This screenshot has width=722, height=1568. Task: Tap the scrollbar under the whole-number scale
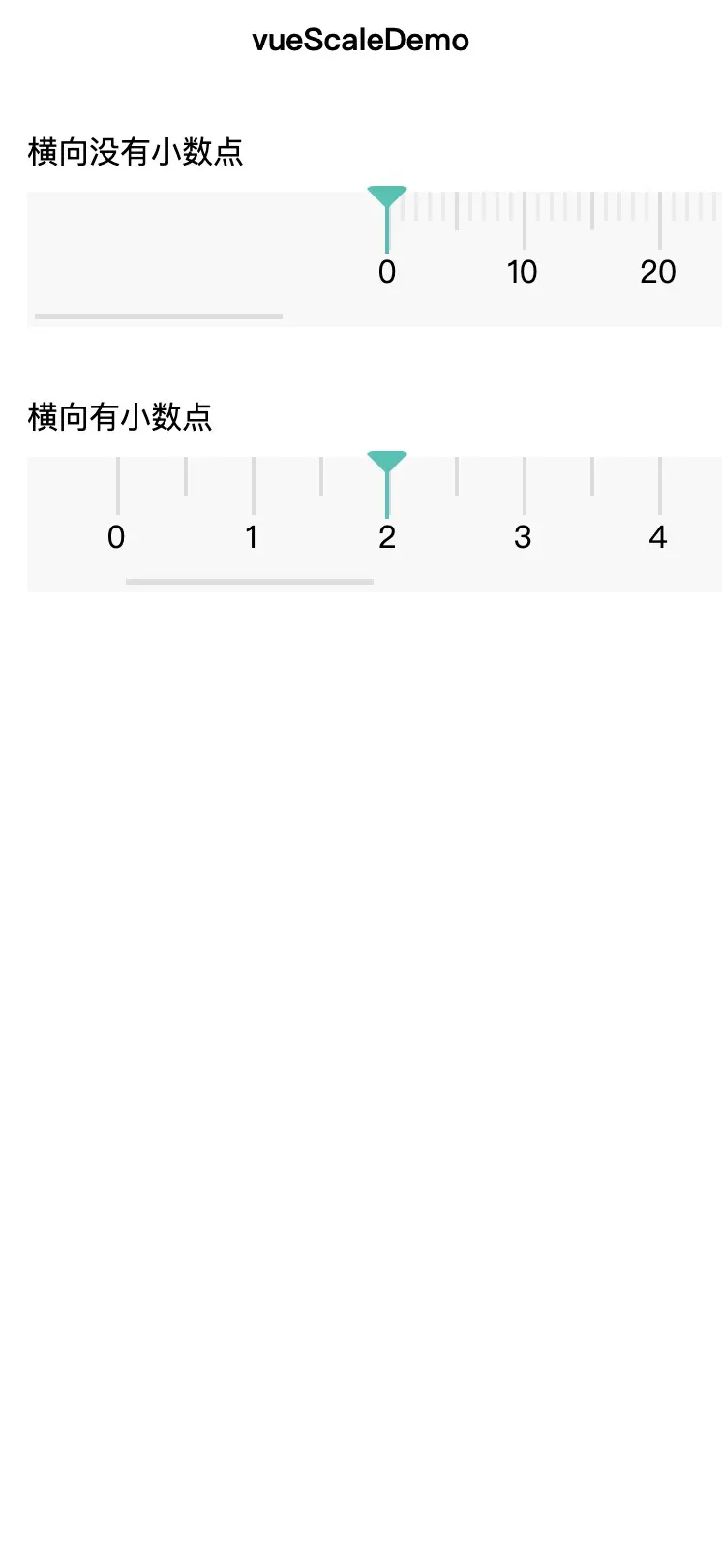tap(159, 317)
